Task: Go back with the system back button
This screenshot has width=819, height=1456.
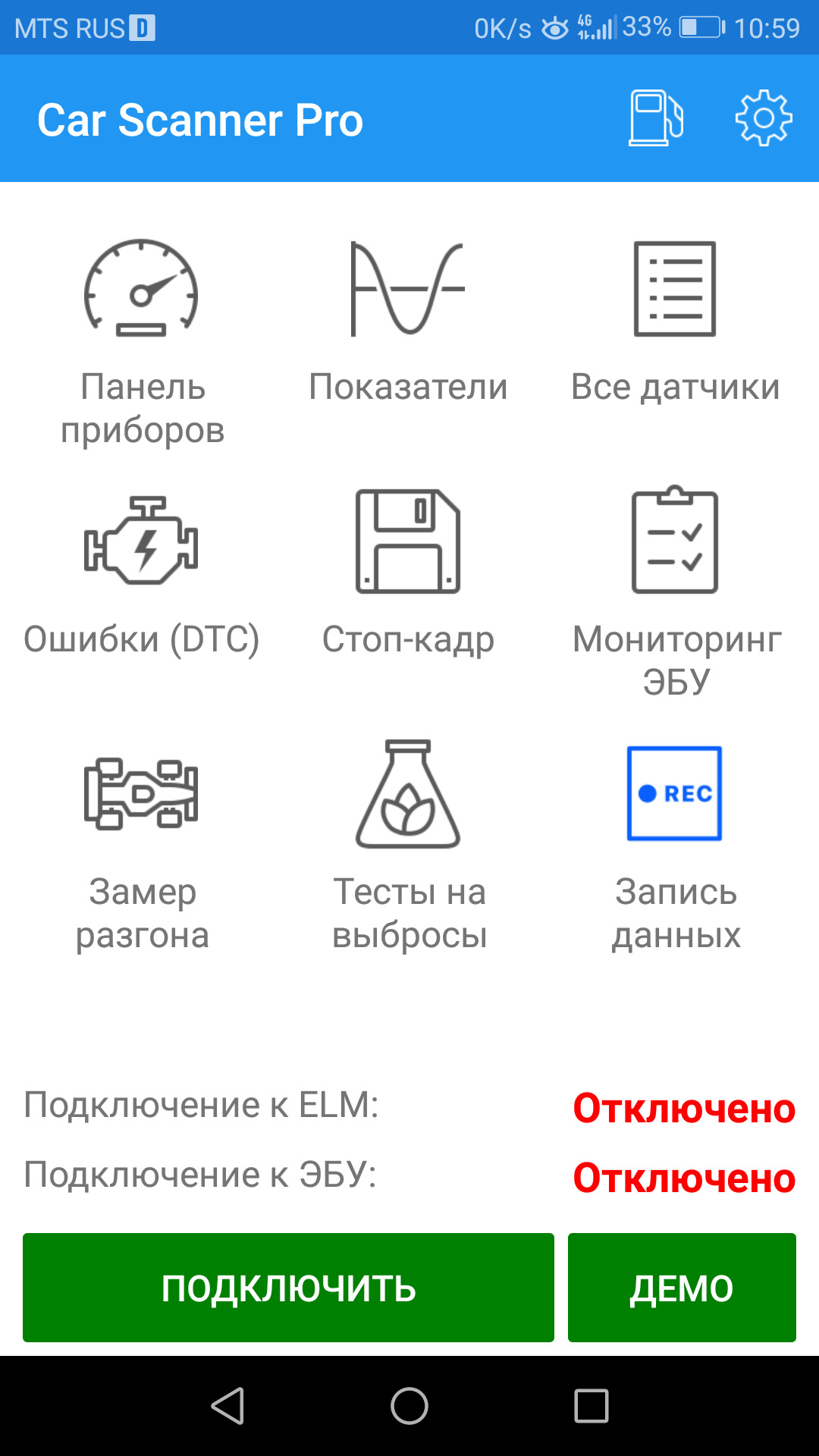Action: (x=227, y=1406)
